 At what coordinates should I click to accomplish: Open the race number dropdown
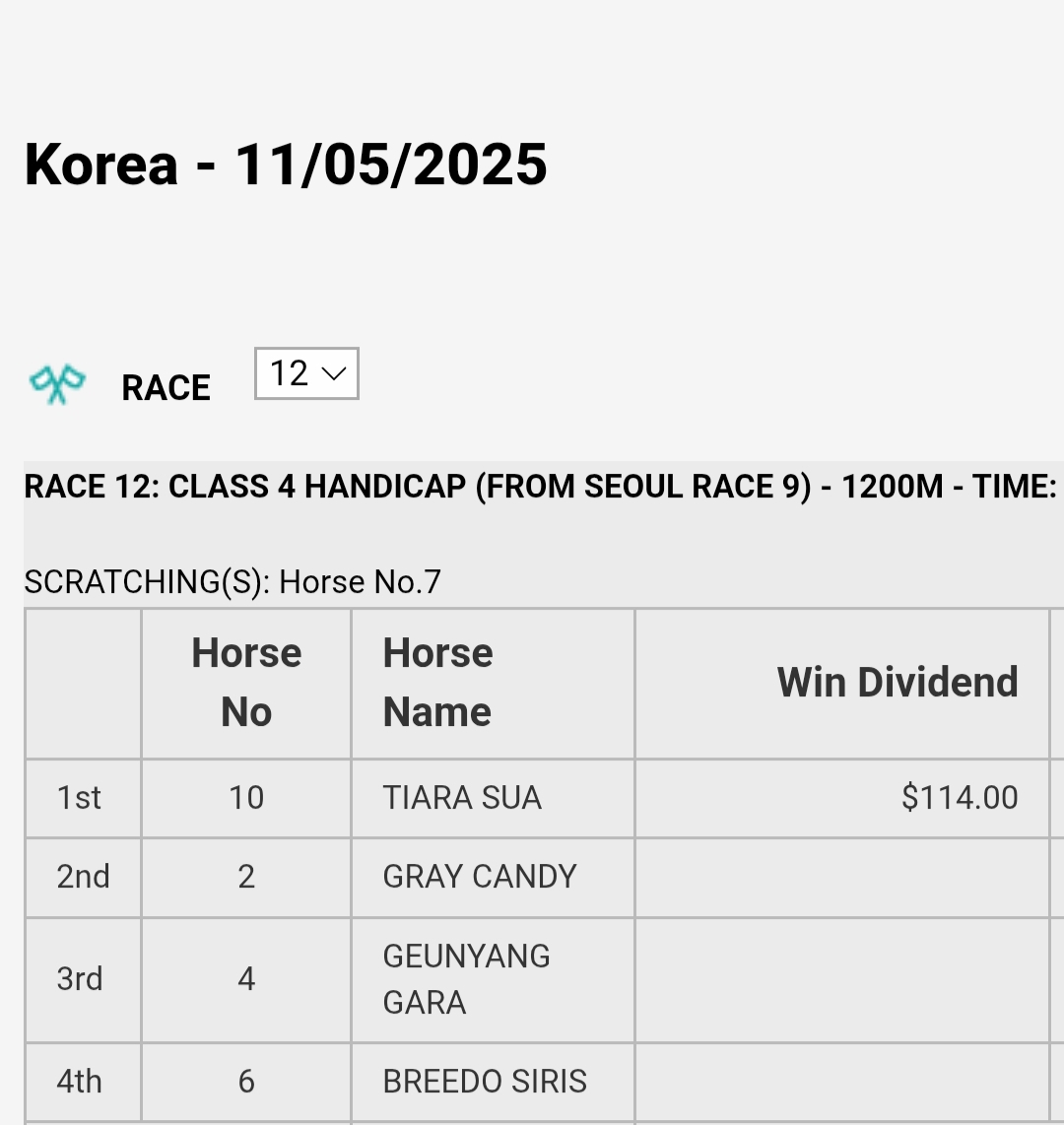[306, 373]
